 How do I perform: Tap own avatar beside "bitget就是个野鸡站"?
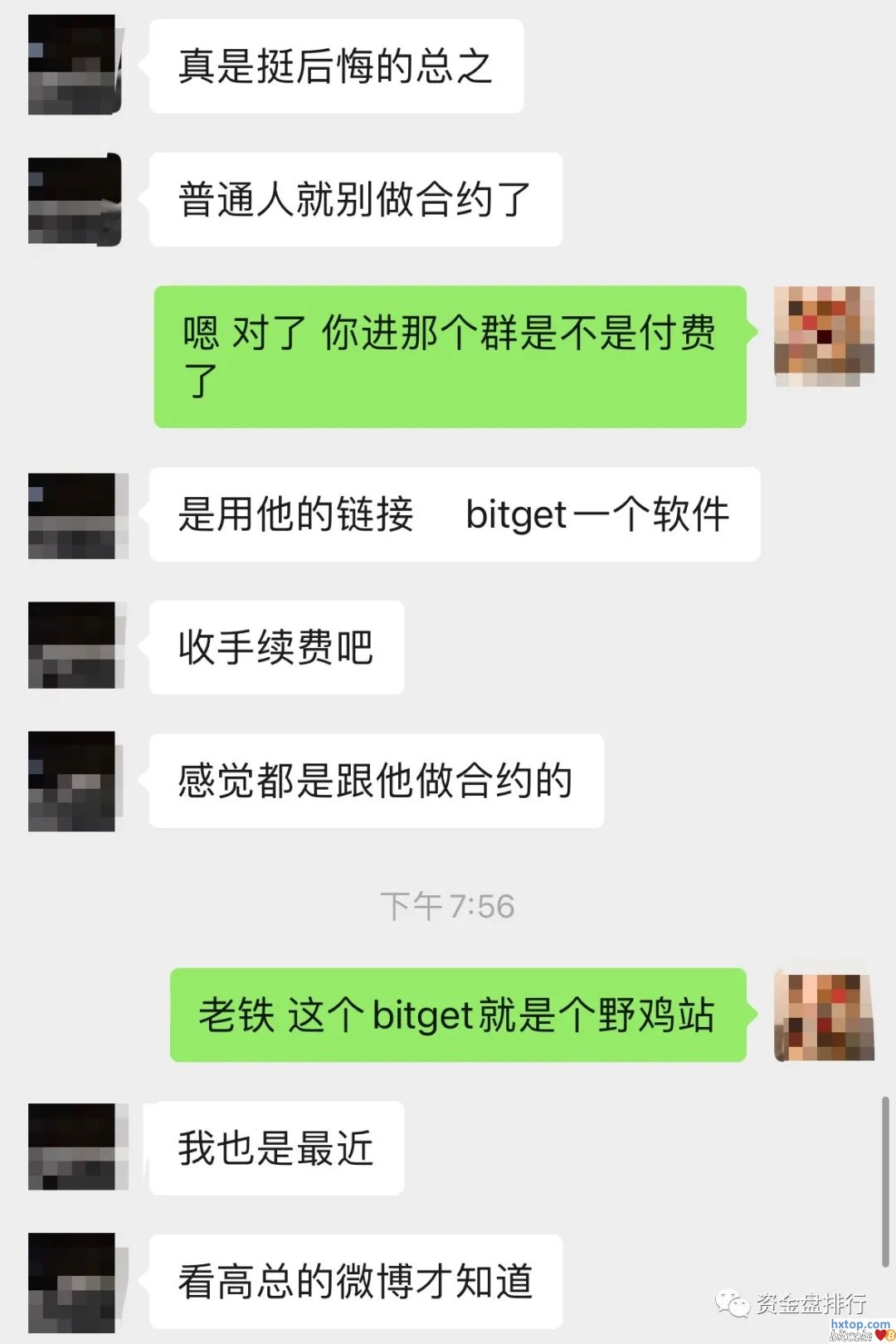(823, 1016)
